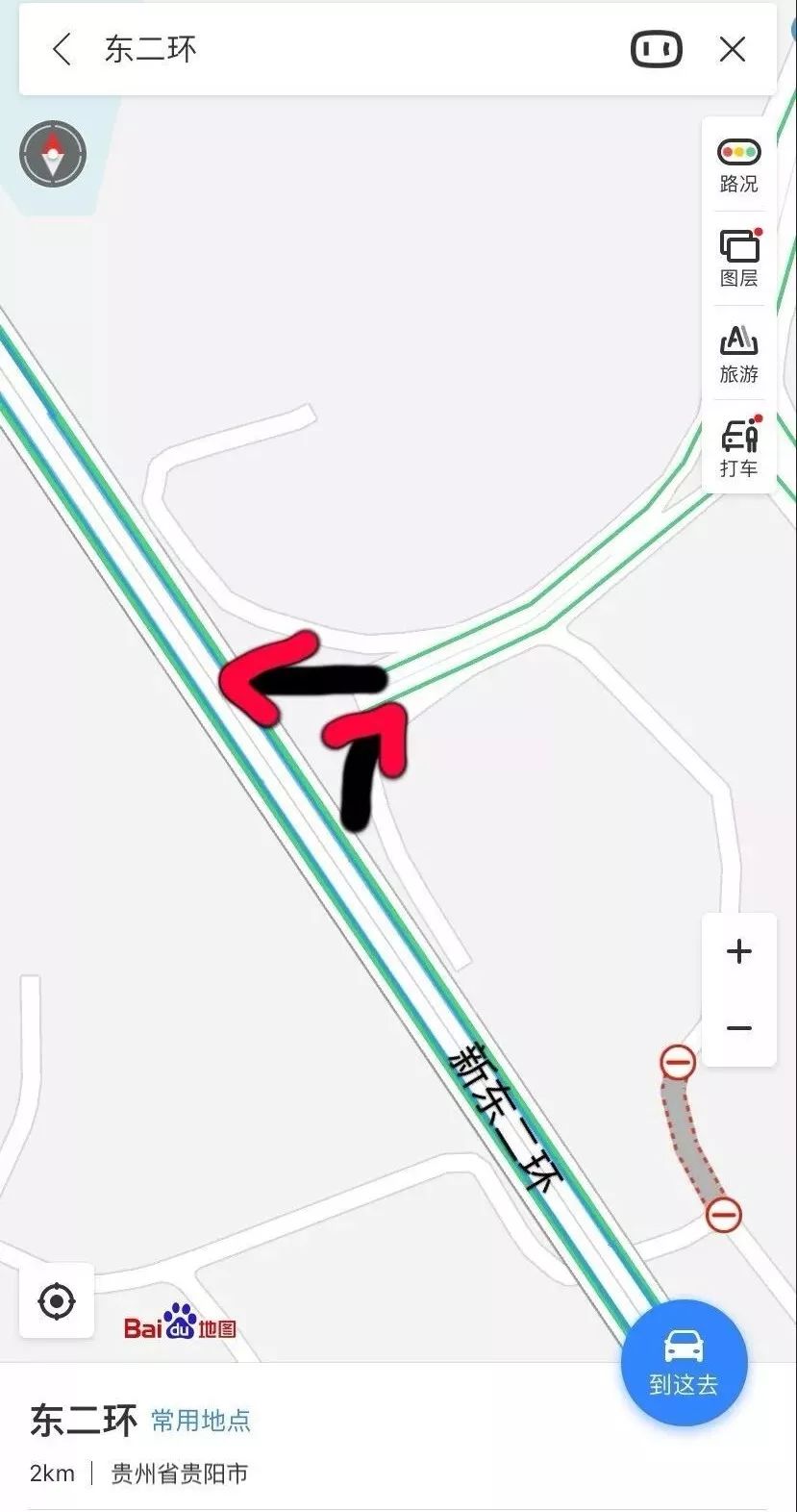Tap a red no-entry road restriction marker
Image resolution: width=797 pixels, height=1512 pixels.
point(680,1062)
